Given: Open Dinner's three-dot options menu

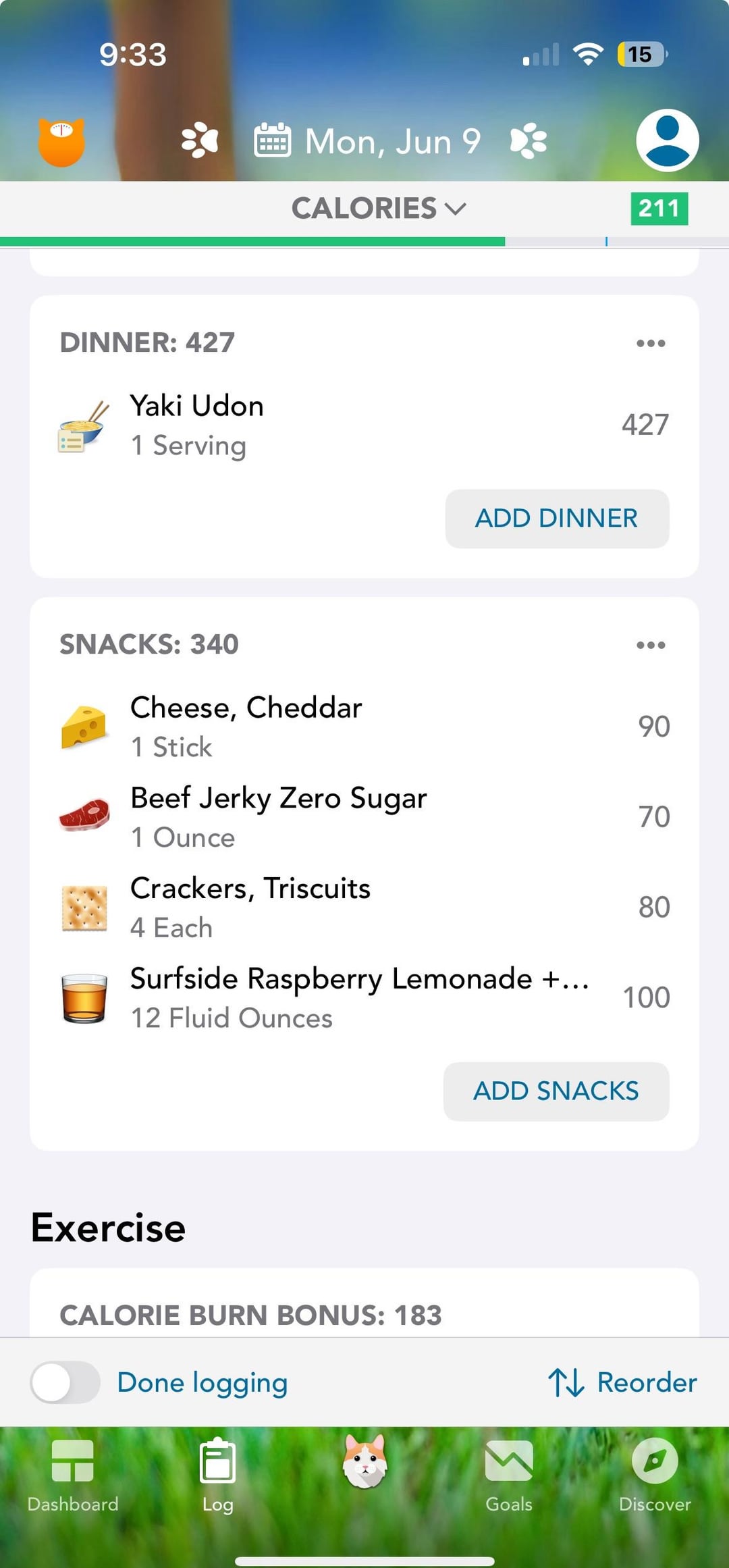Looking at the screenshot, I should pyautogui.click(x=651, y=343).
